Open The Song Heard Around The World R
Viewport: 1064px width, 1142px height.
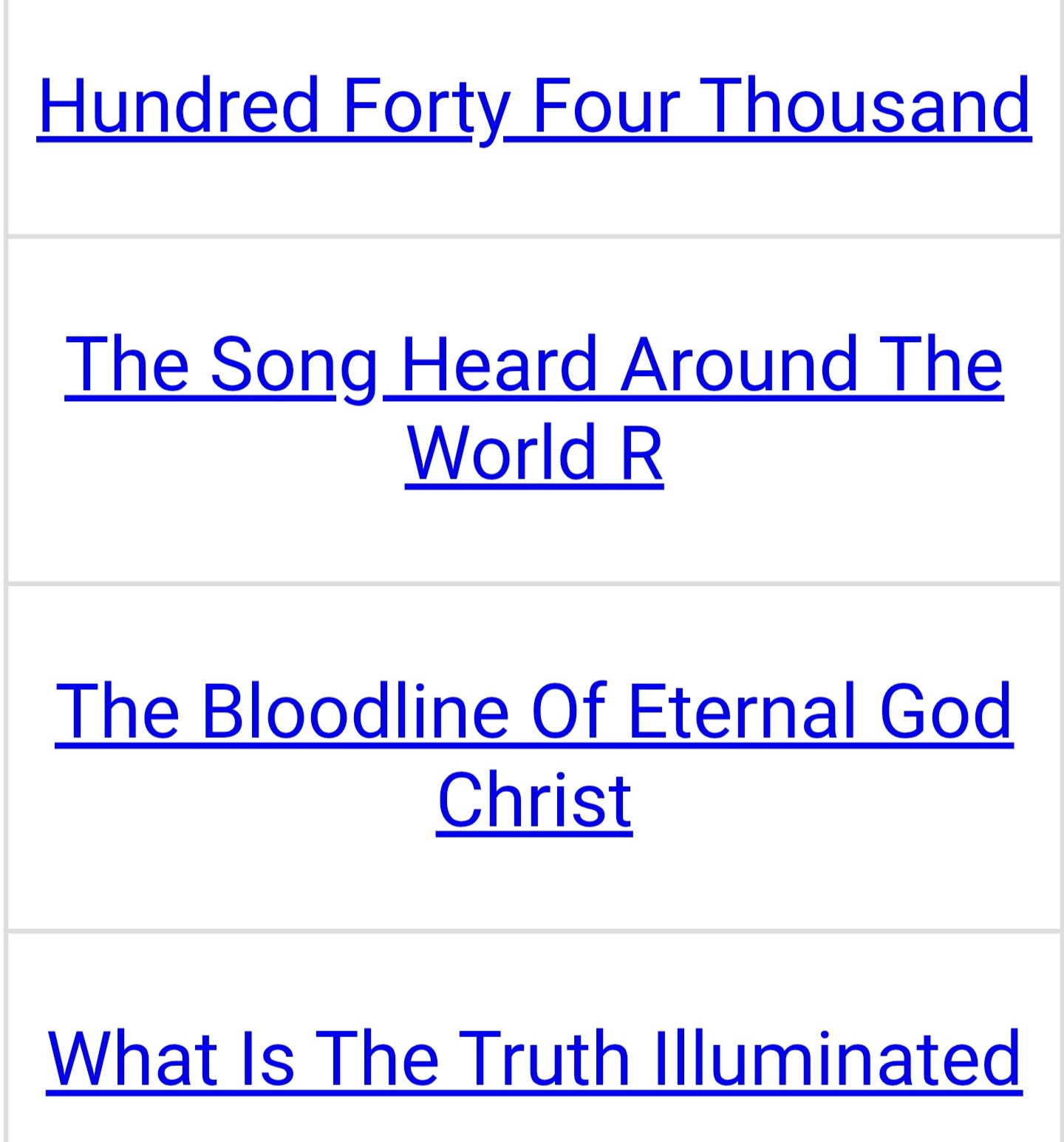coord(533,365)
